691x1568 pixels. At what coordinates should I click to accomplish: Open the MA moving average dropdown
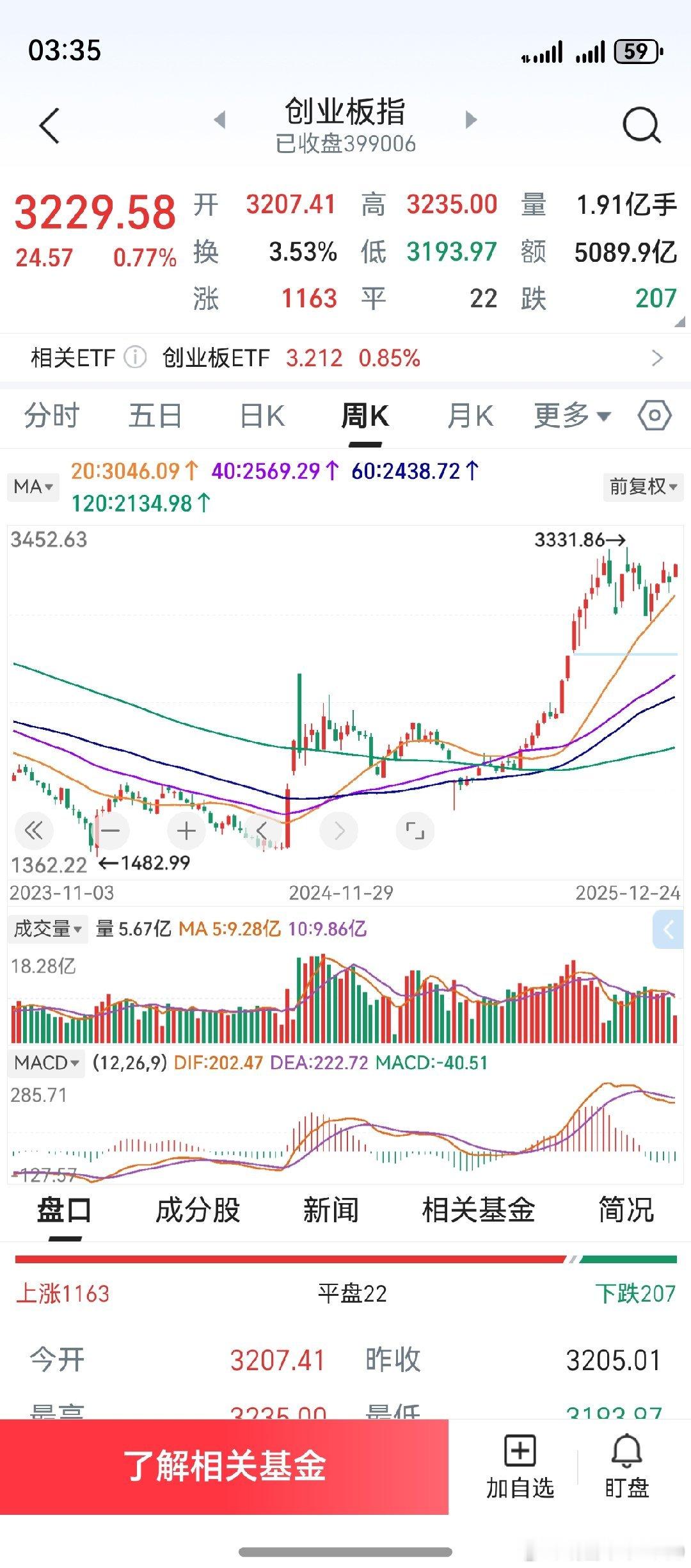[33, 487]
